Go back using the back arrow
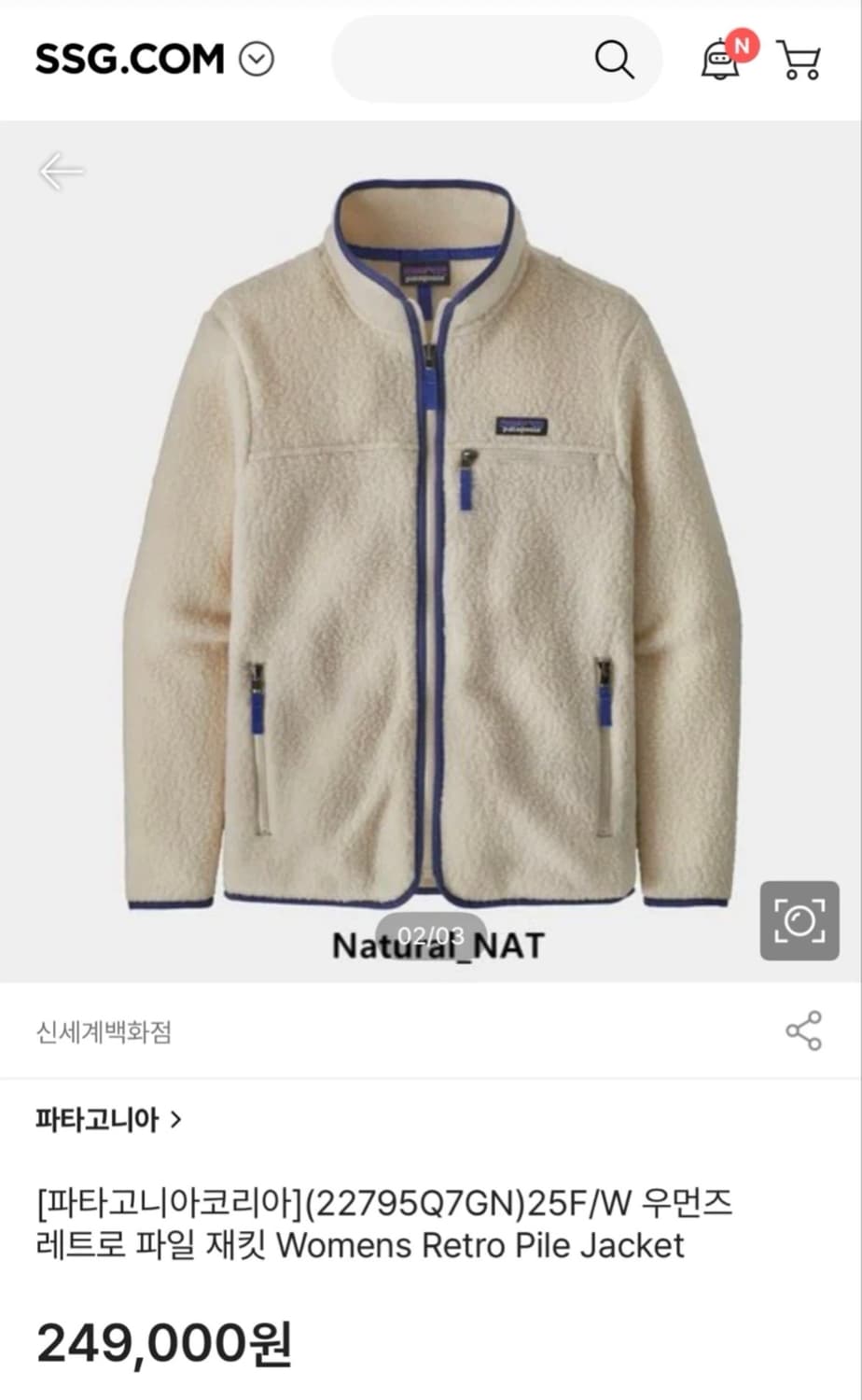 point(63,171)
